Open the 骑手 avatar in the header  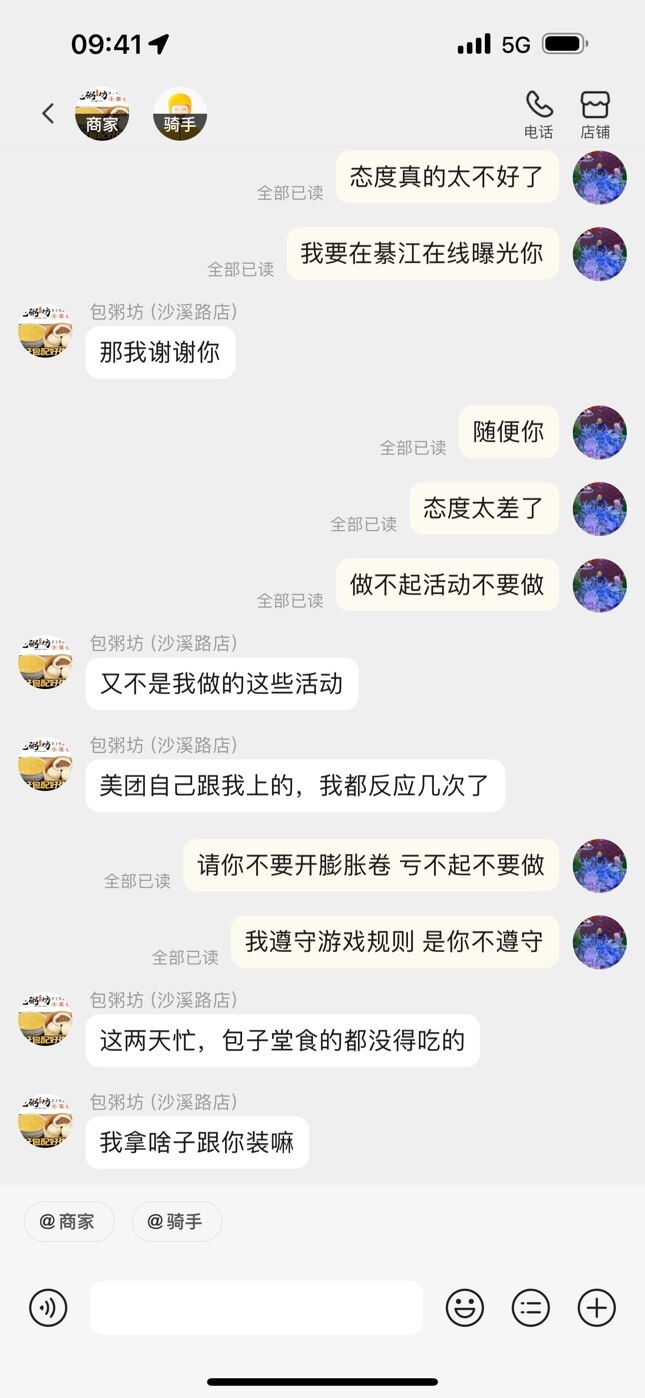(180, 114)
